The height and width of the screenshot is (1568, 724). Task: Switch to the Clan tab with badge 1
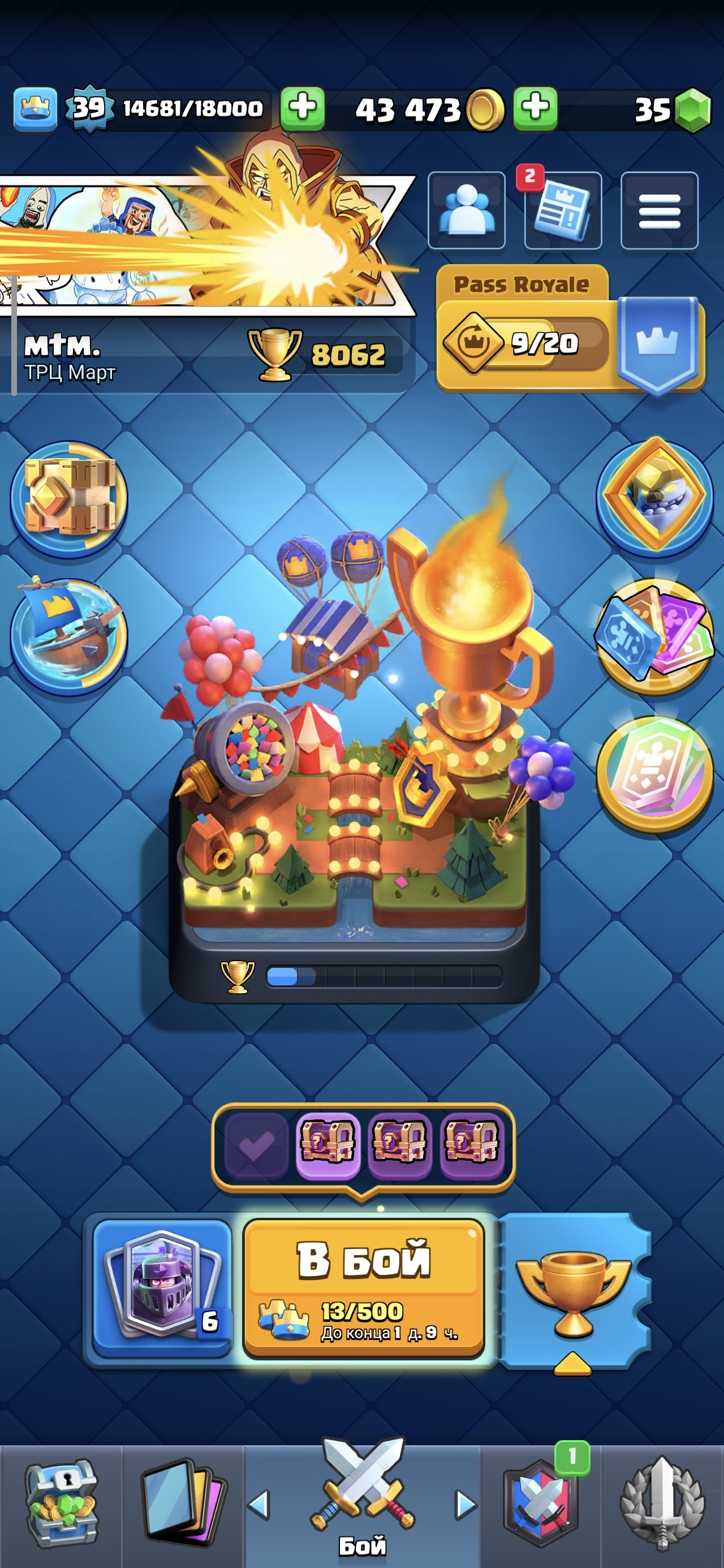[x=541, y=1504]
